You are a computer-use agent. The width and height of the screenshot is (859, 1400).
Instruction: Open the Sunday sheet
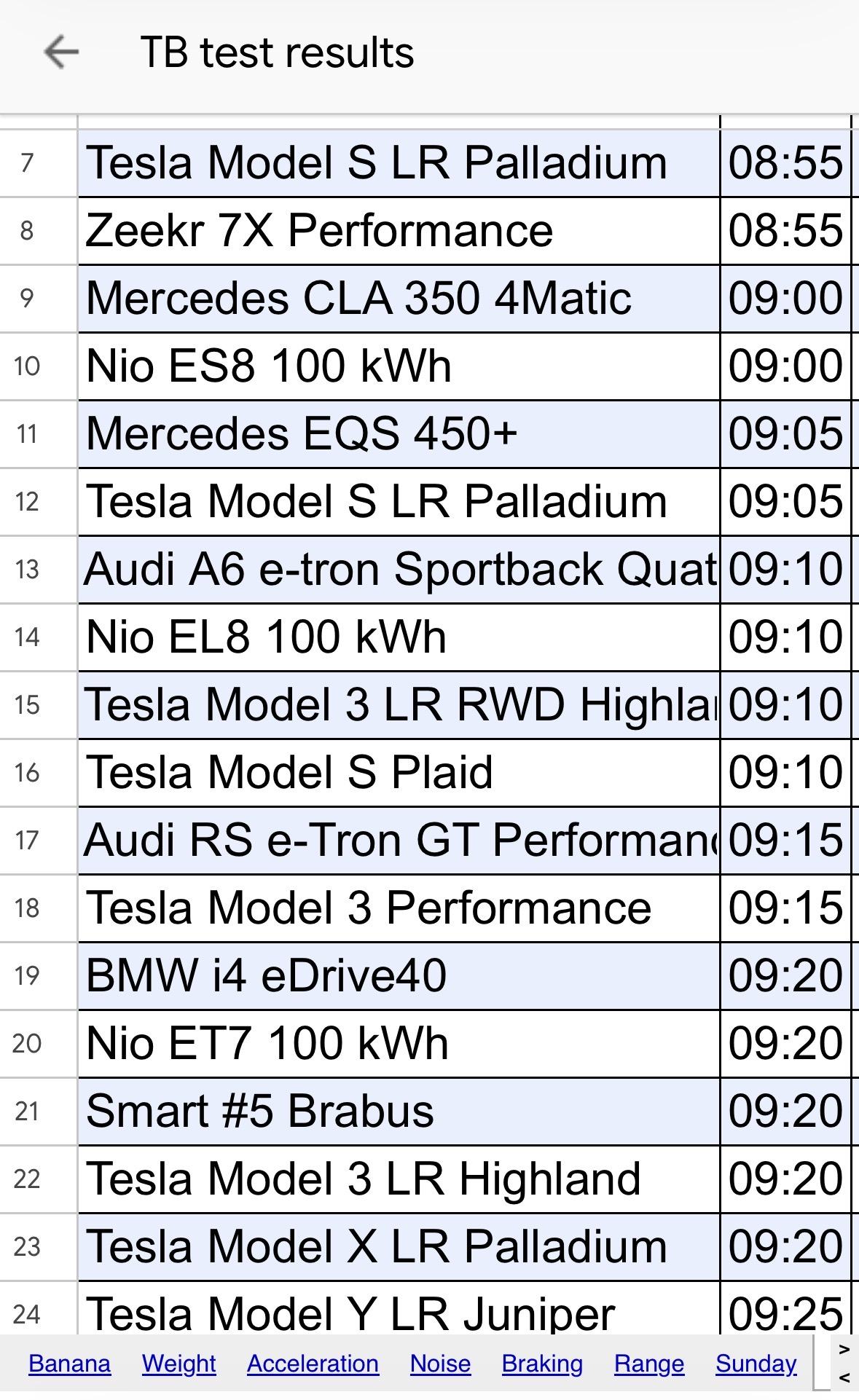tap(756, 1364)
